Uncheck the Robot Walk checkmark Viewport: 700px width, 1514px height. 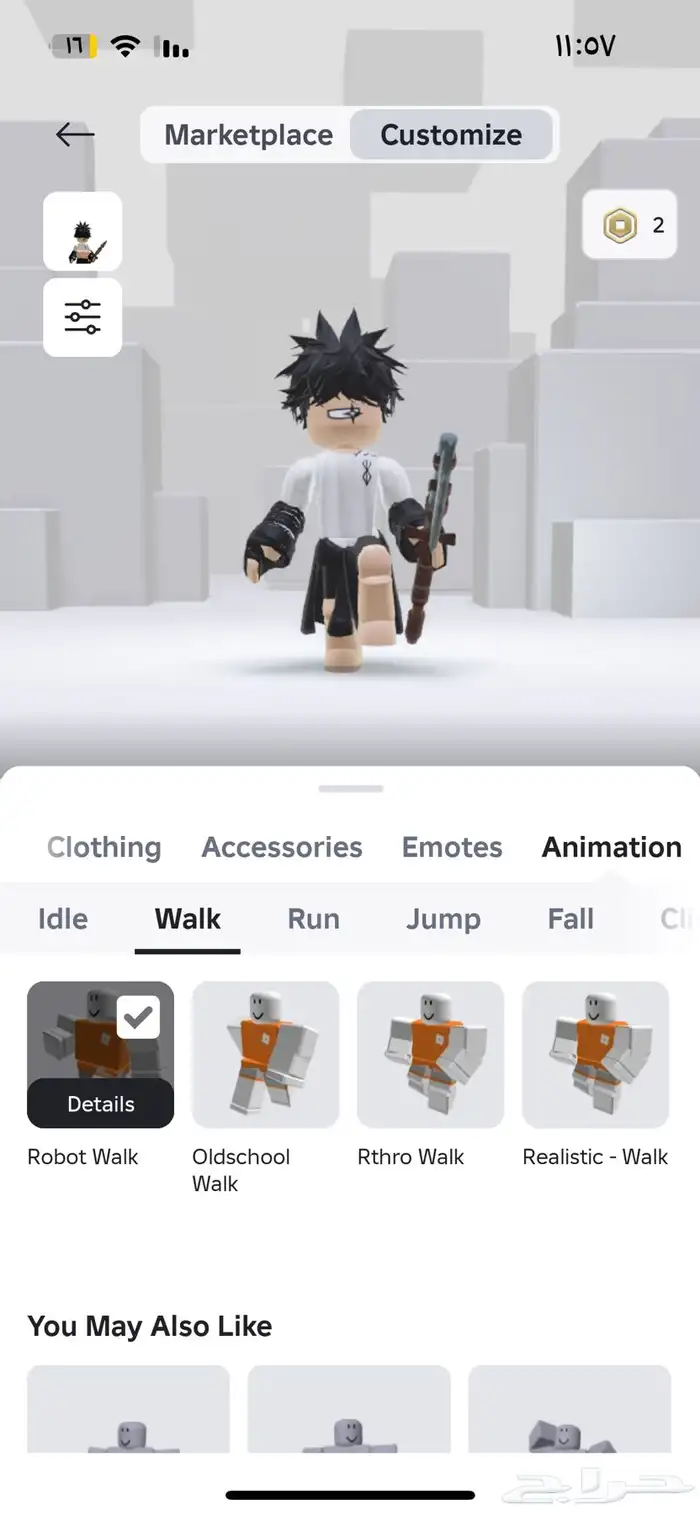pos(138,1017)
